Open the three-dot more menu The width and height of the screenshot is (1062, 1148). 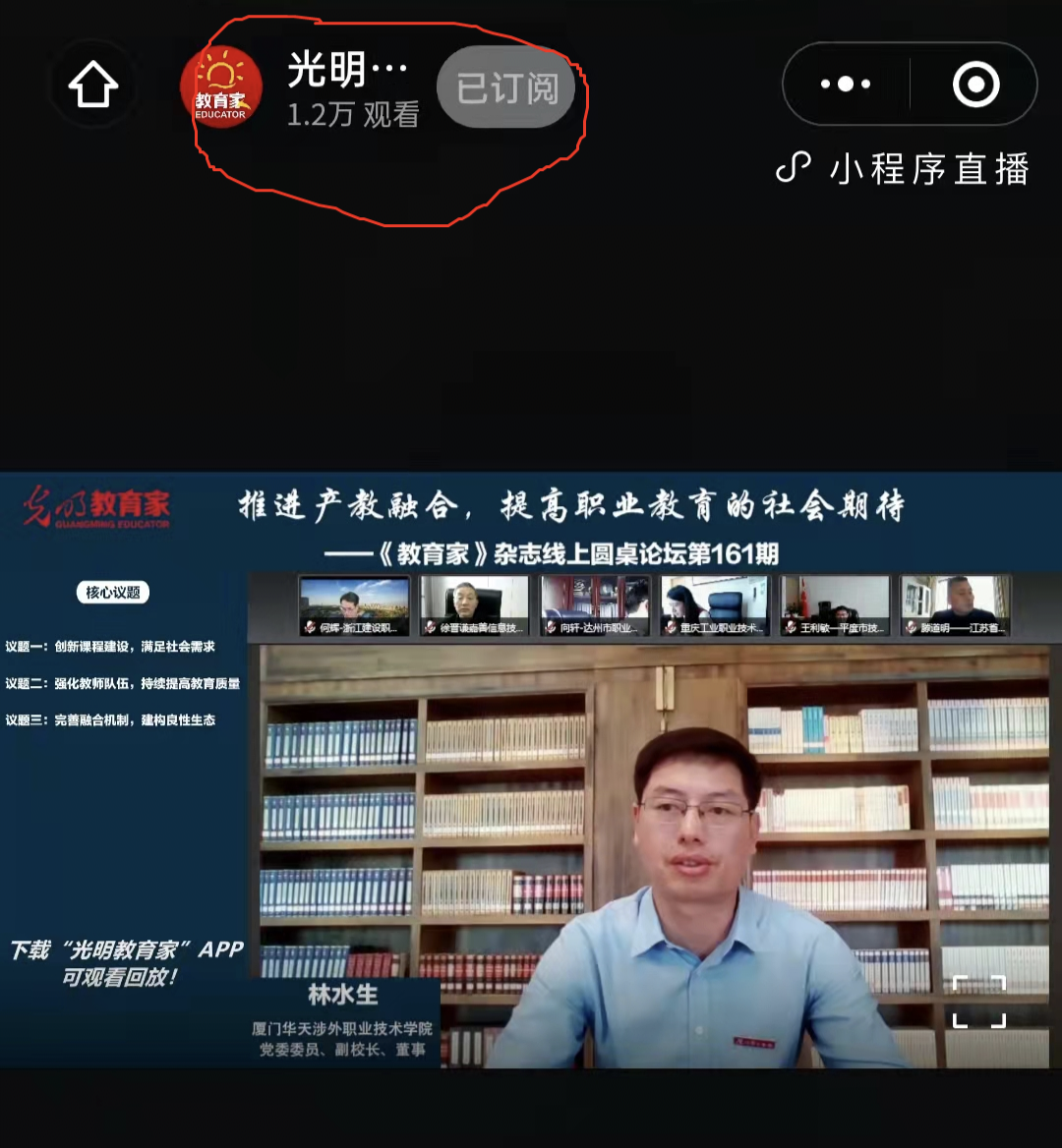coord(846,84)
